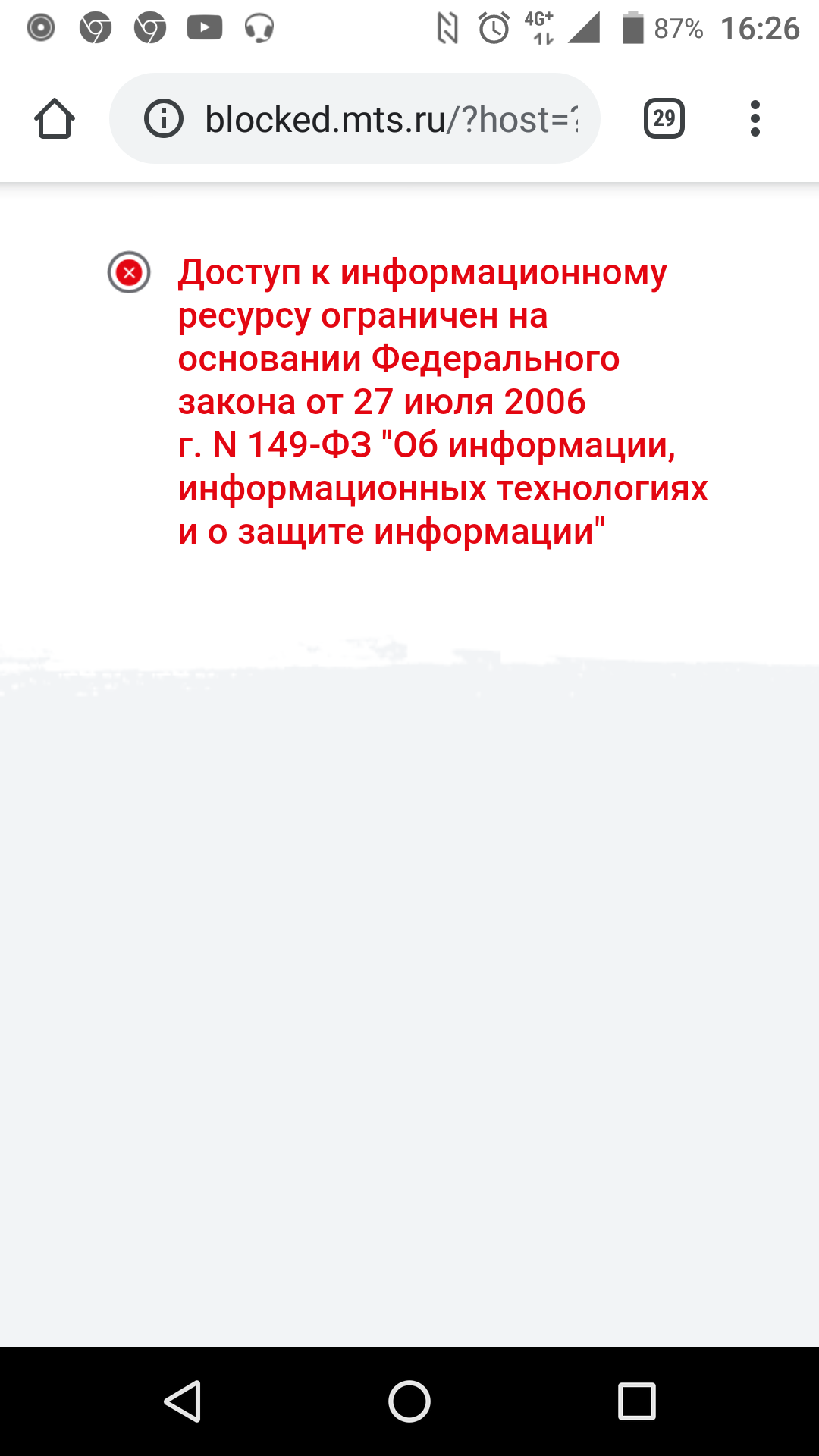The width and height of the screenshot is (819, 1456).
Task: Open recent apps overview
Action: 636,1401
